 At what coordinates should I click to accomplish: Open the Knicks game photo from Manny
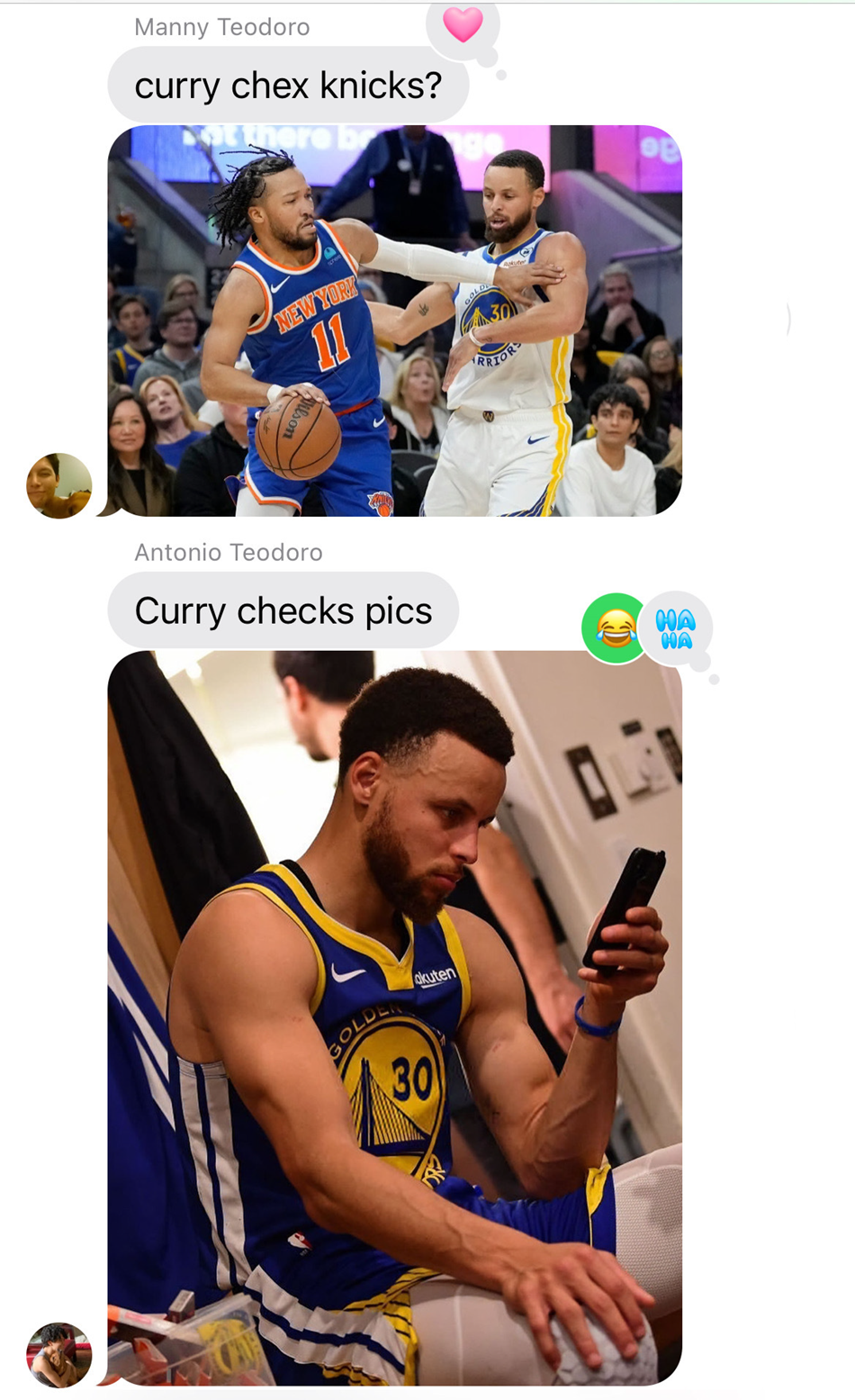[x=394, y=321]
